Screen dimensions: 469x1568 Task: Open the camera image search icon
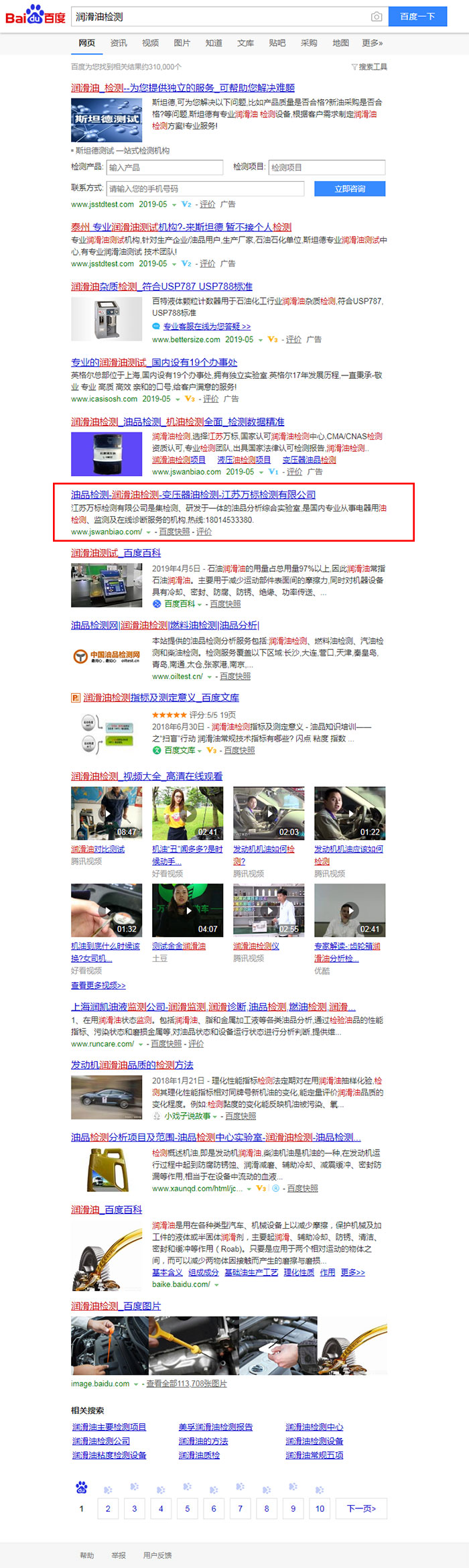tap(377, 17)
